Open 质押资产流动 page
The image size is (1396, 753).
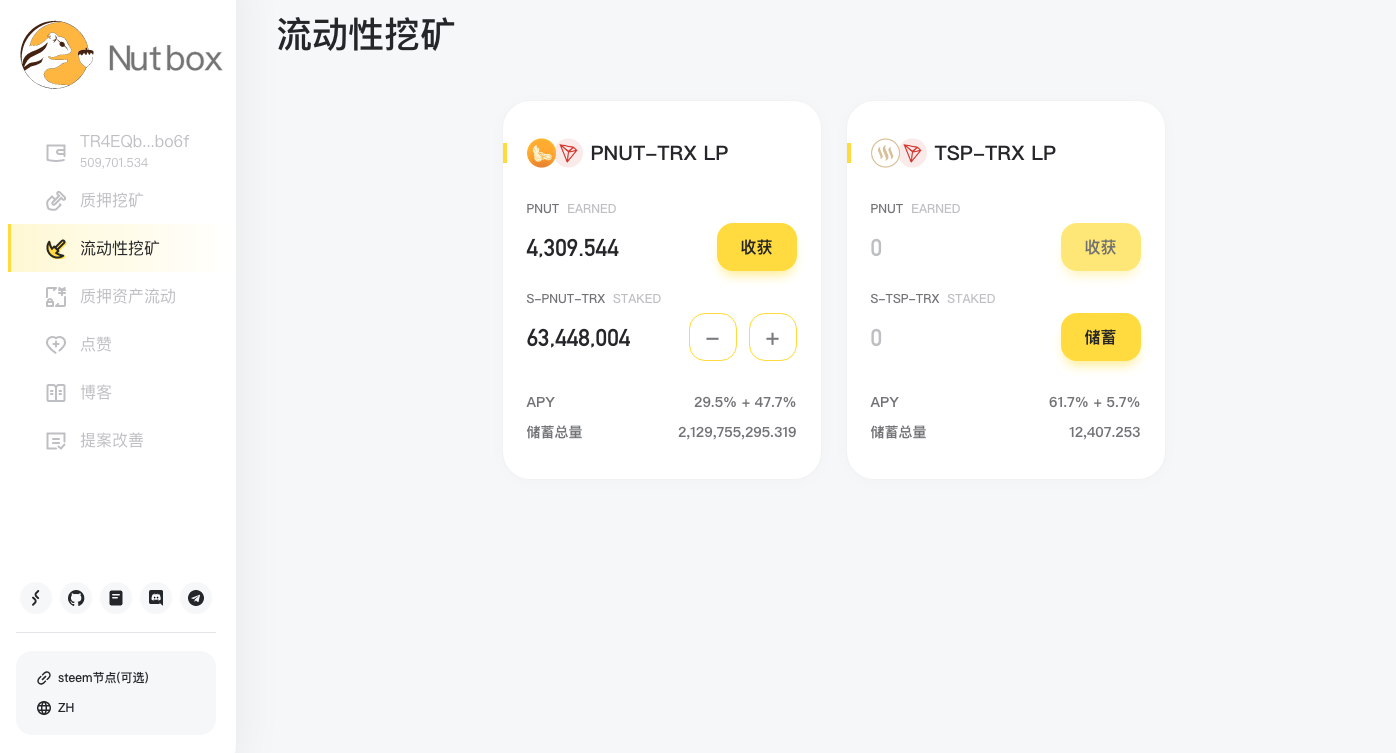pyautogui.click(x=127, y=296)
